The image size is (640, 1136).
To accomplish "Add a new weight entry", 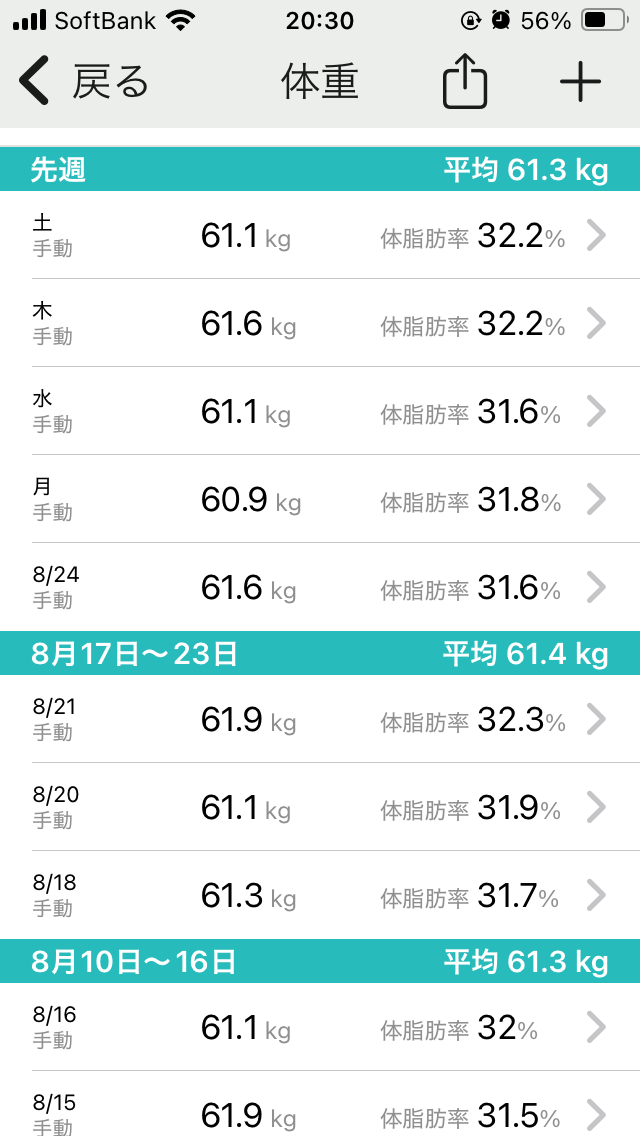I will 581,81.
